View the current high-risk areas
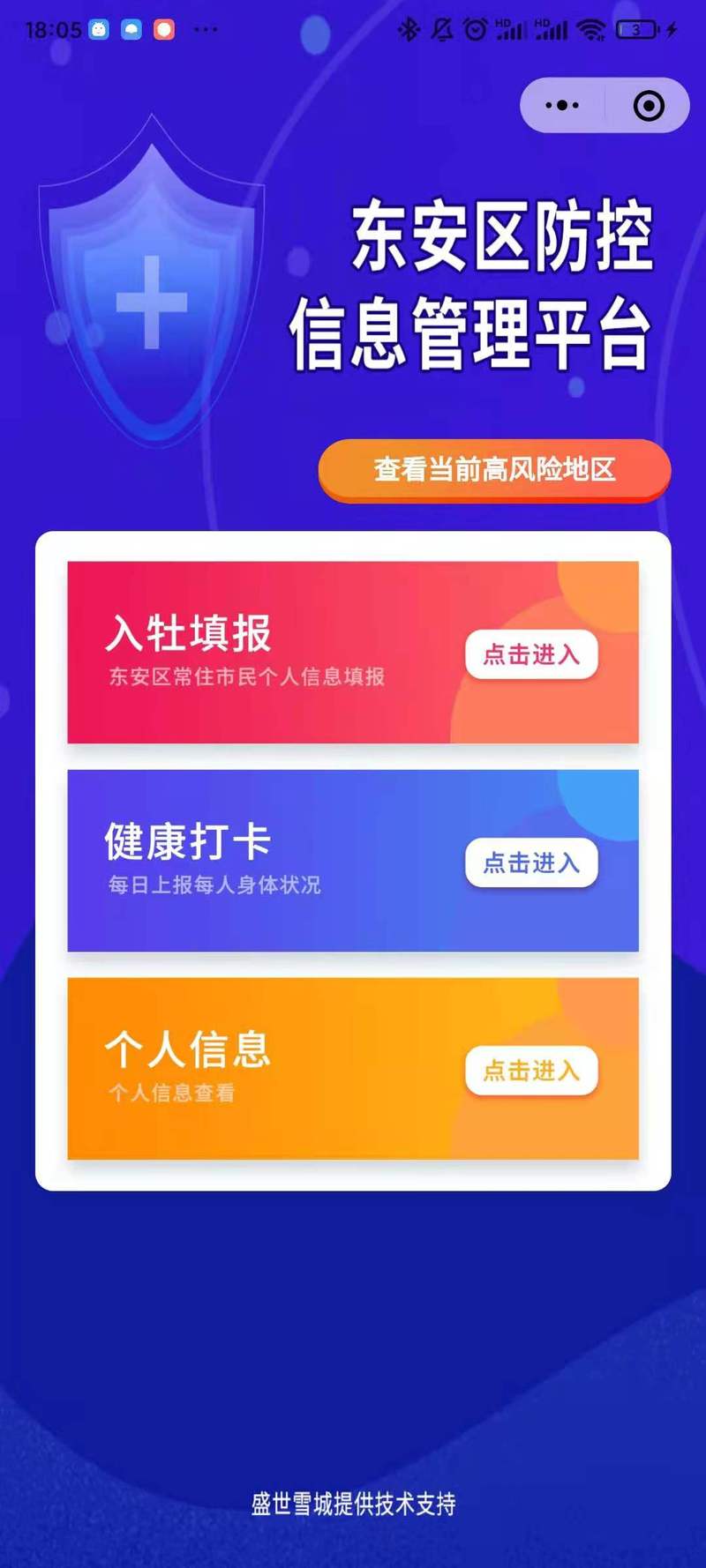The height and width of the screenshot is (1568, 706). (494, 469)
